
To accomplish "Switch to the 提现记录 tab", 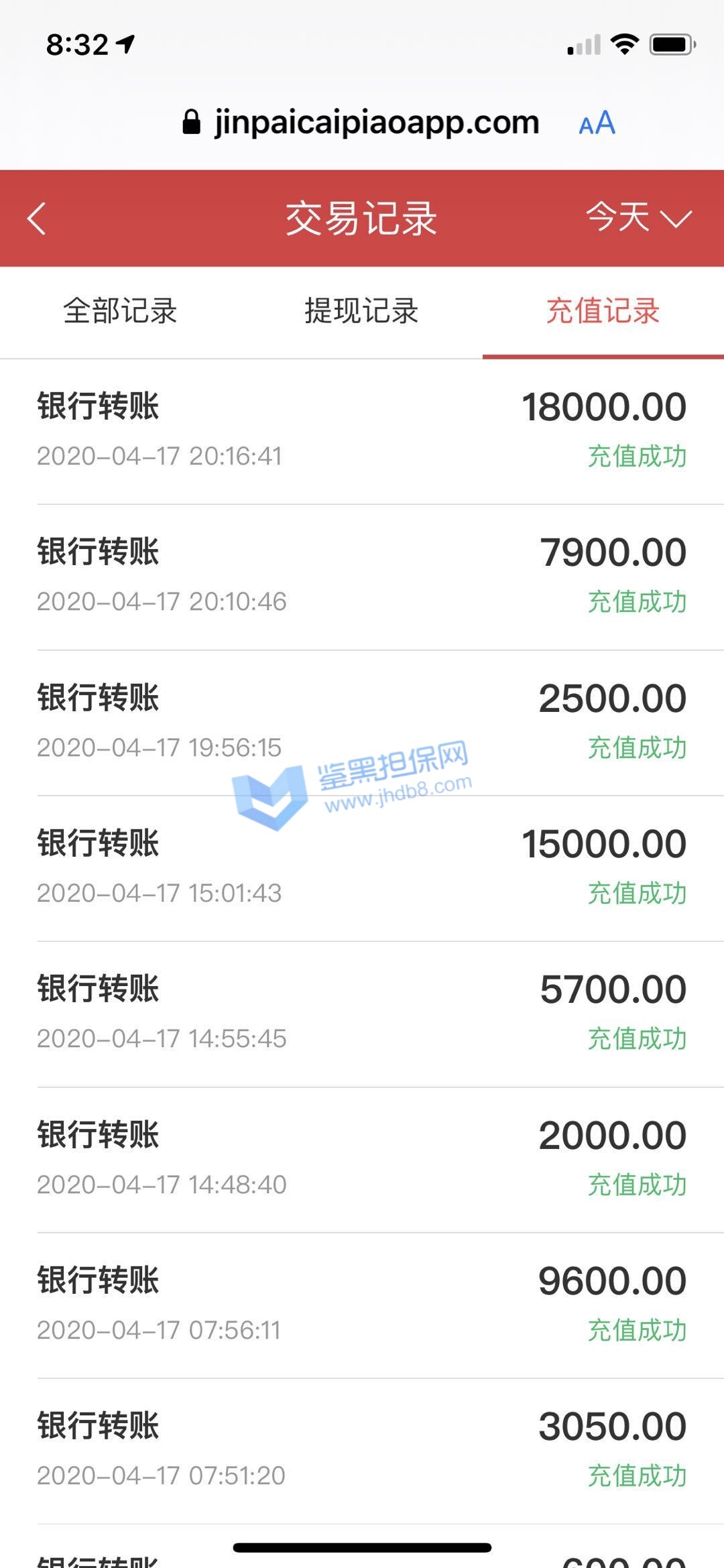I will pyautogui.click(x=361, y=311).
